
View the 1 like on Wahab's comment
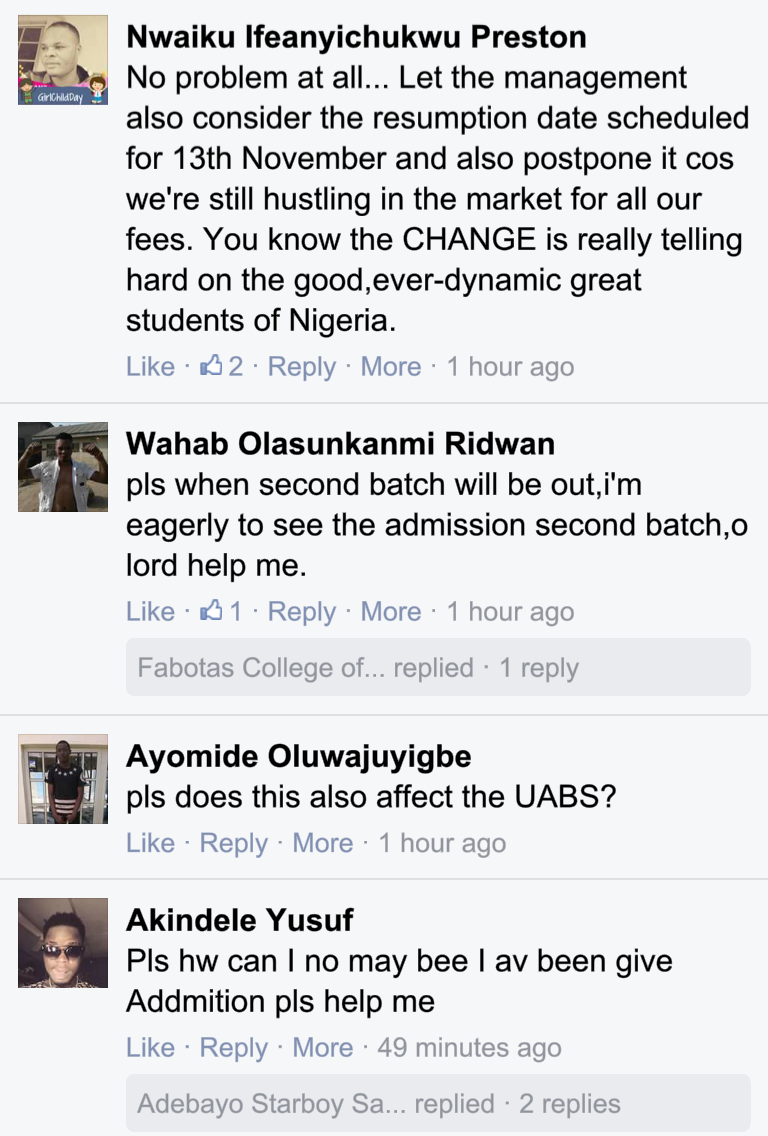coord(222,611)
